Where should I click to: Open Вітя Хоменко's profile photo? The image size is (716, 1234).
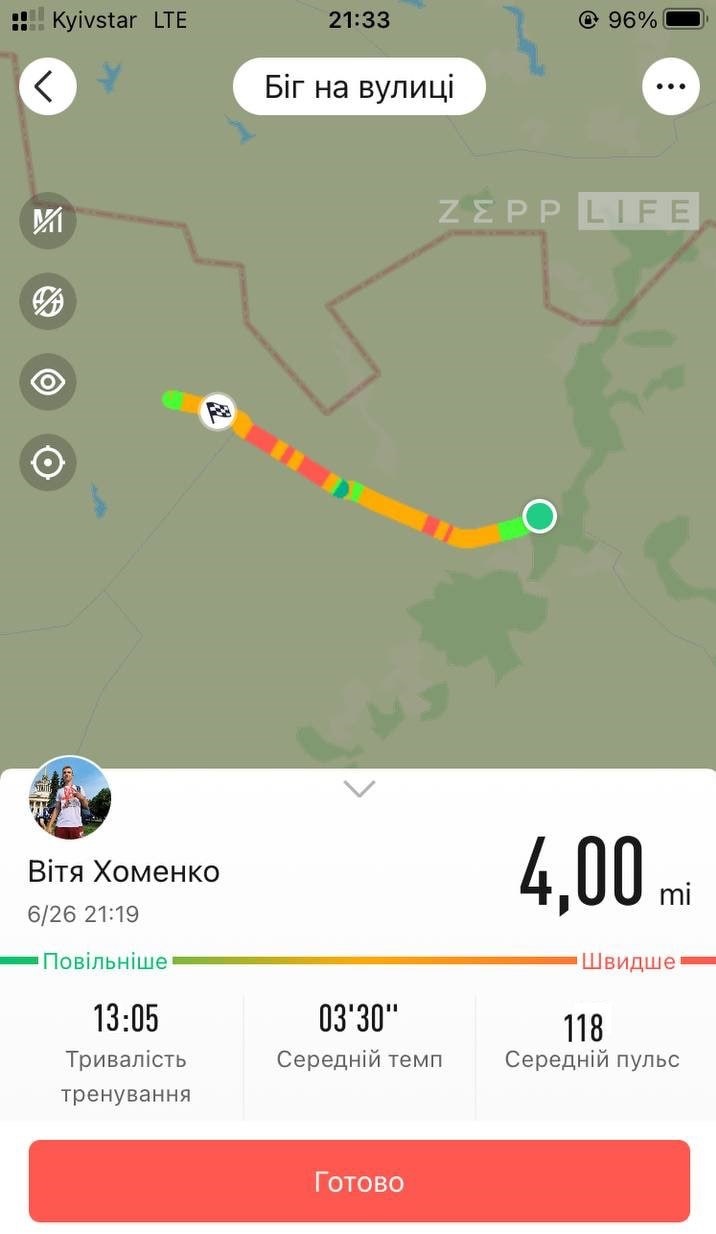point(71,797)
